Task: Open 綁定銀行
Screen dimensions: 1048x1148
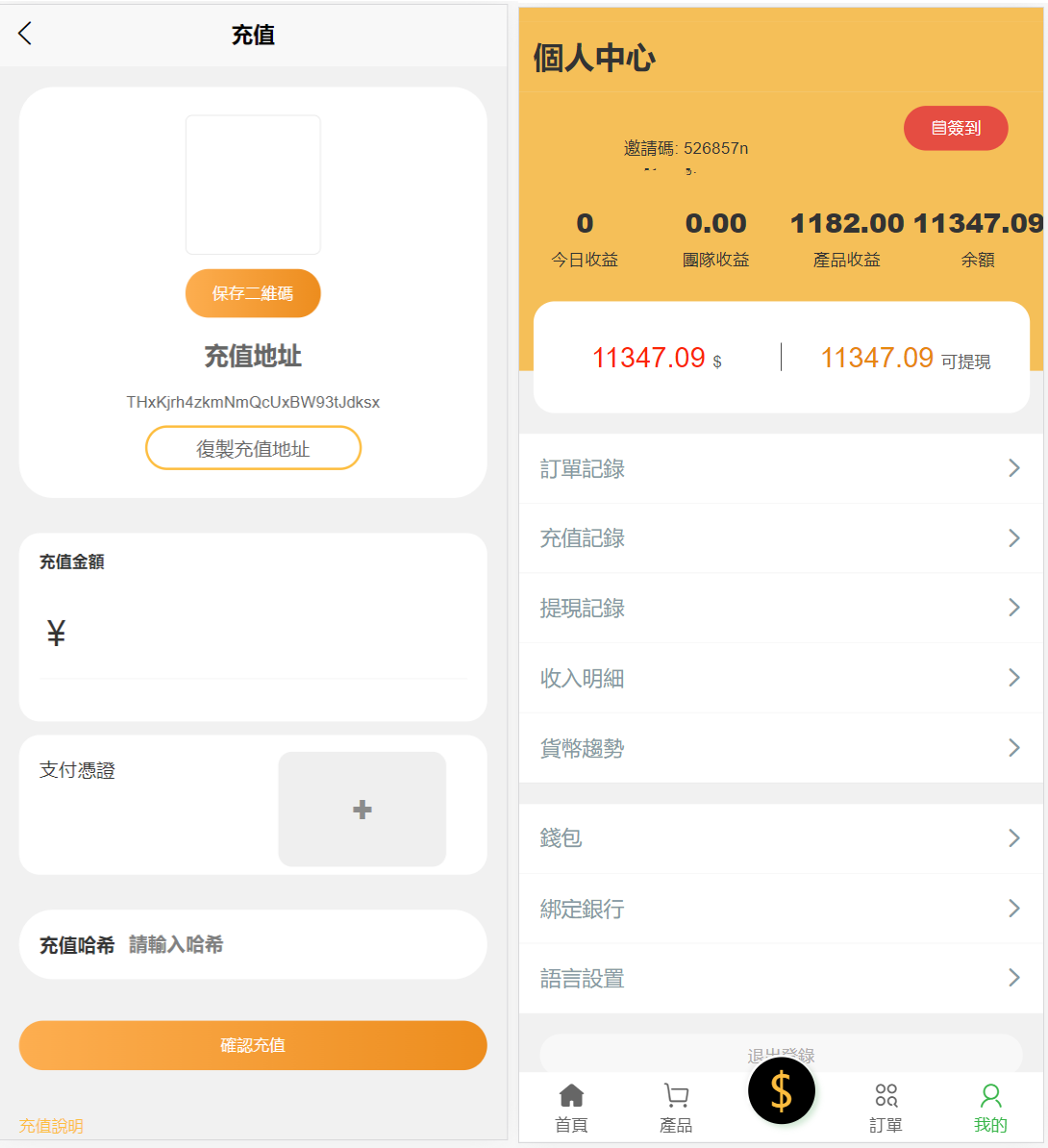Action: click(780, 909)
